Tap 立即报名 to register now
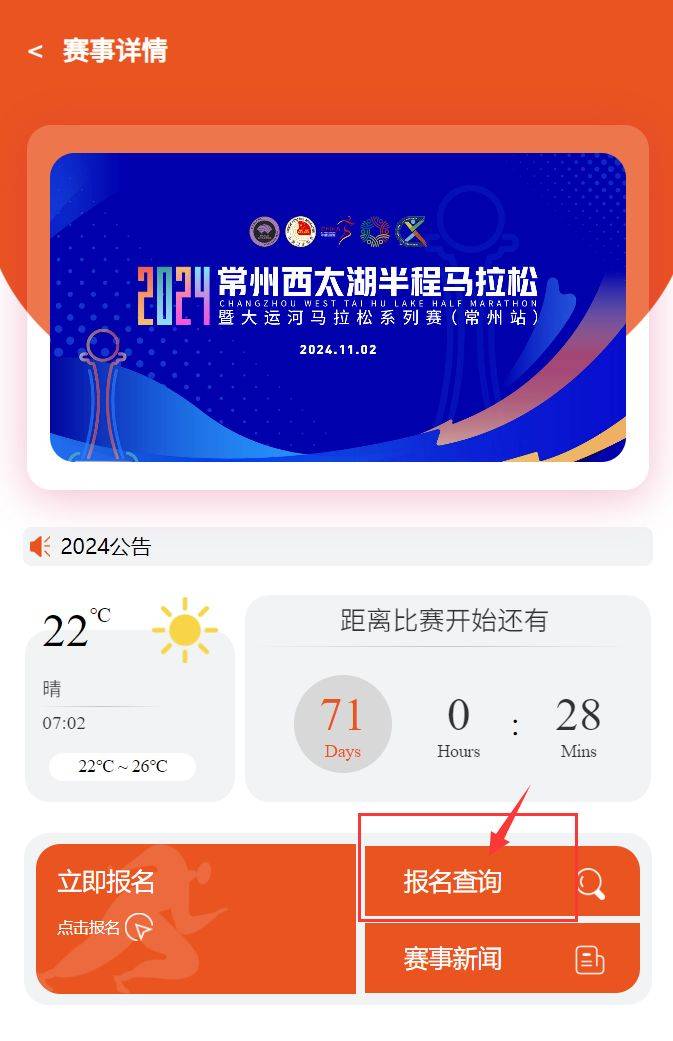 pyautogui.click(x=194, y=918)
